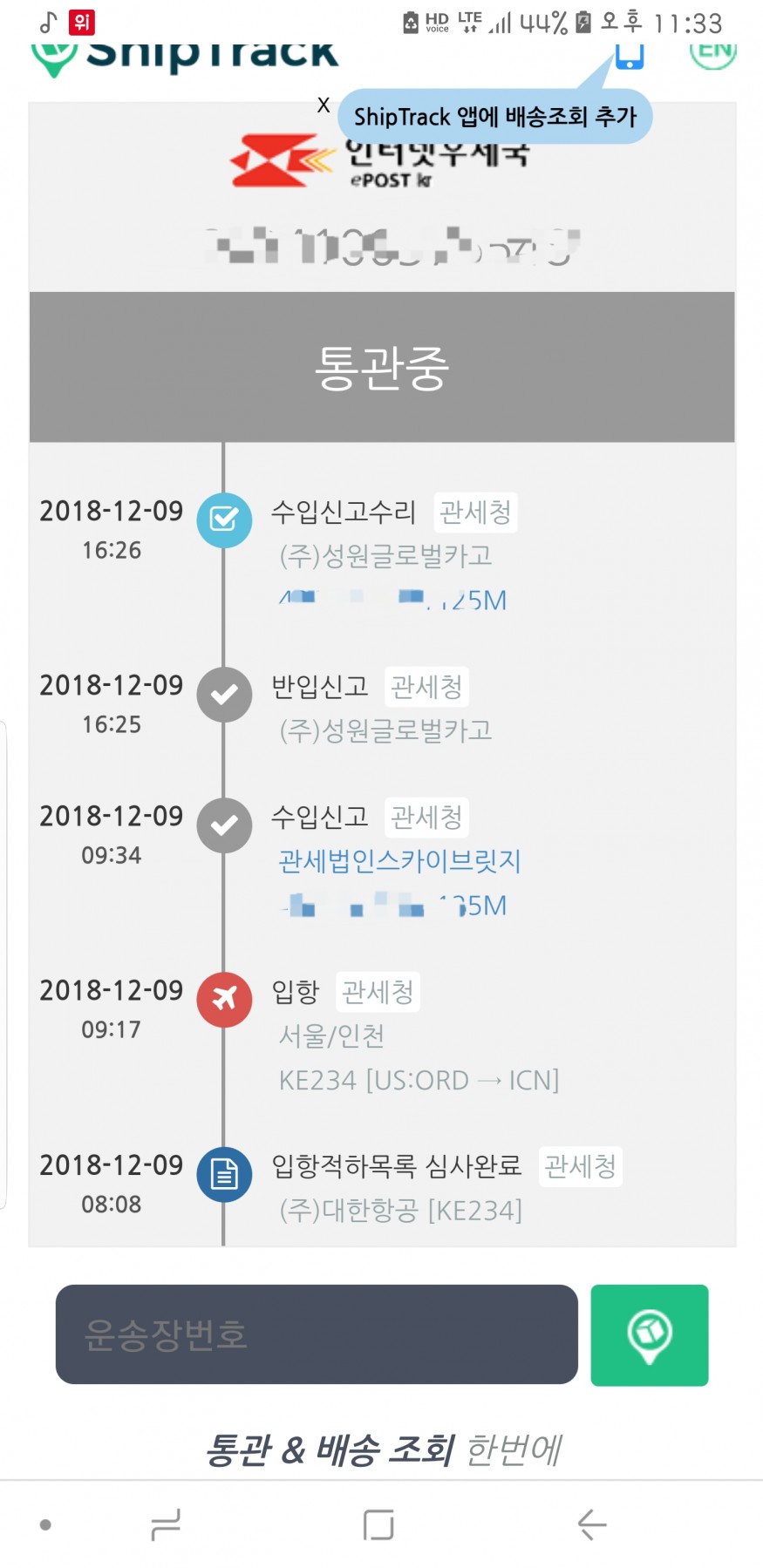This screenshot has width=763, height=1568.
Task: Dismiss the ShipTrack app tooltip
Action: pyautogui.click(x=324, y=105)
